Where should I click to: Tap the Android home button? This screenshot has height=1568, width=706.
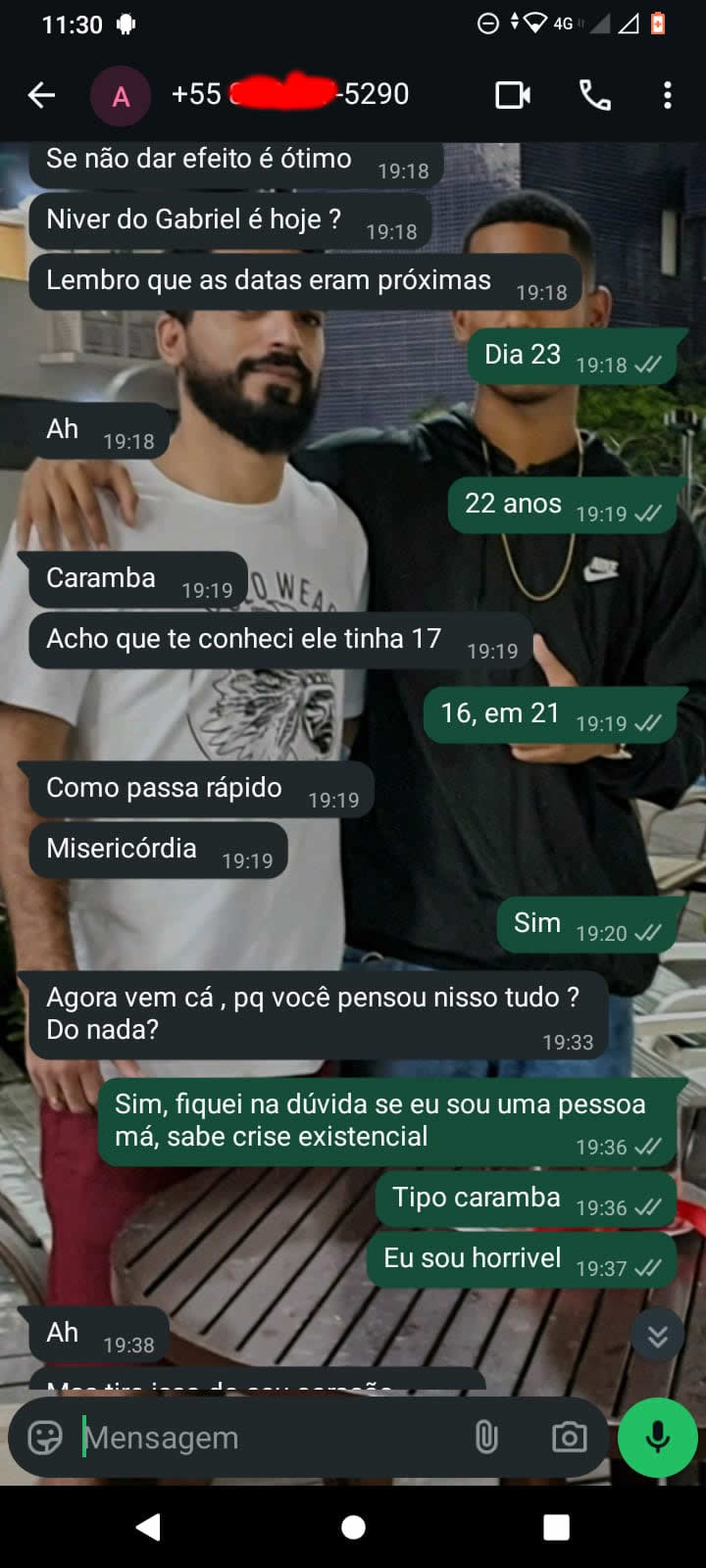(353, 1525)
